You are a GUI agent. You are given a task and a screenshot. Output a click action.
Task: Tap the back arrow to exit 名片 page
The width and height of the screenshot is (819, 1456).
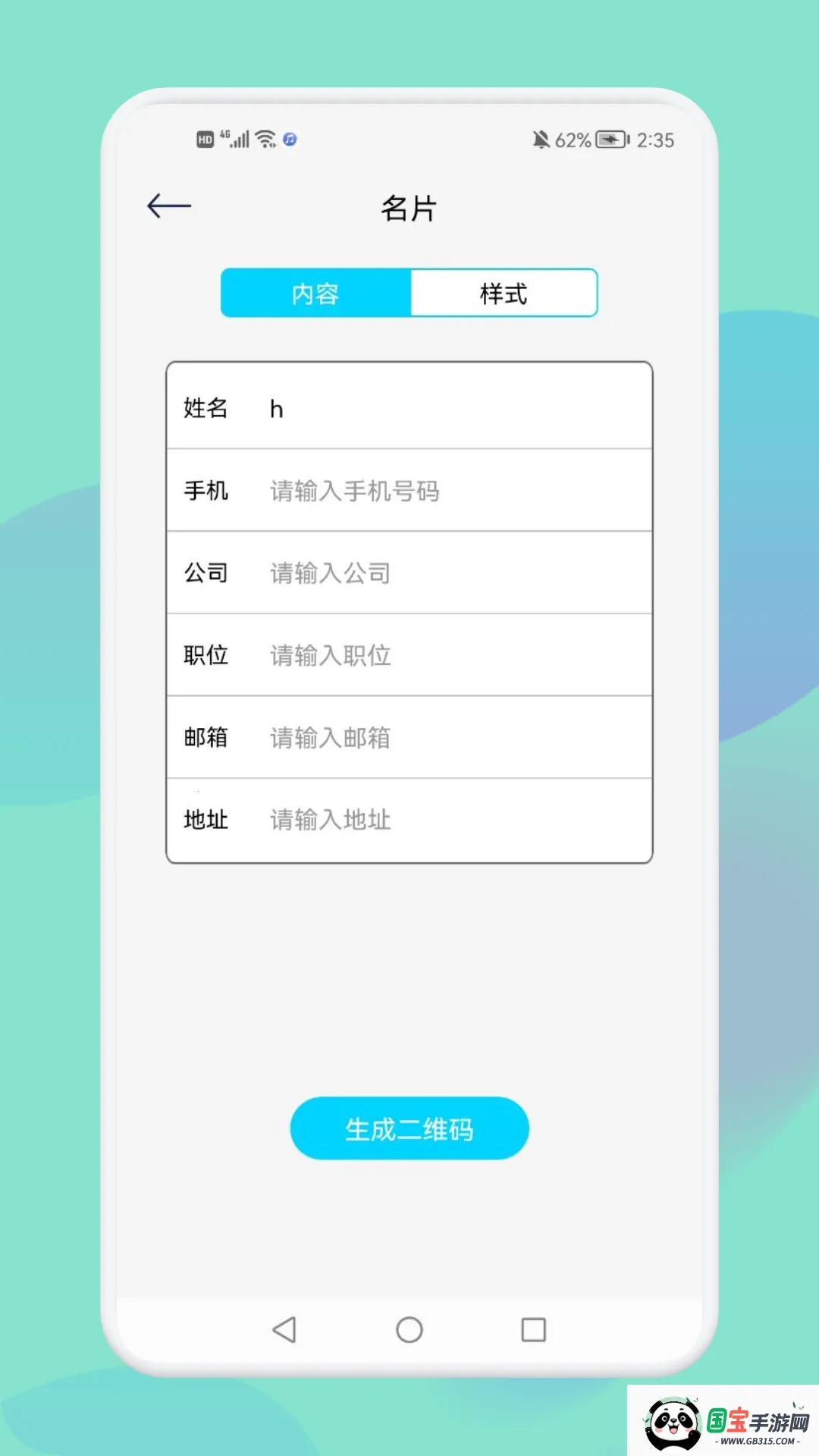click(169, 206)
